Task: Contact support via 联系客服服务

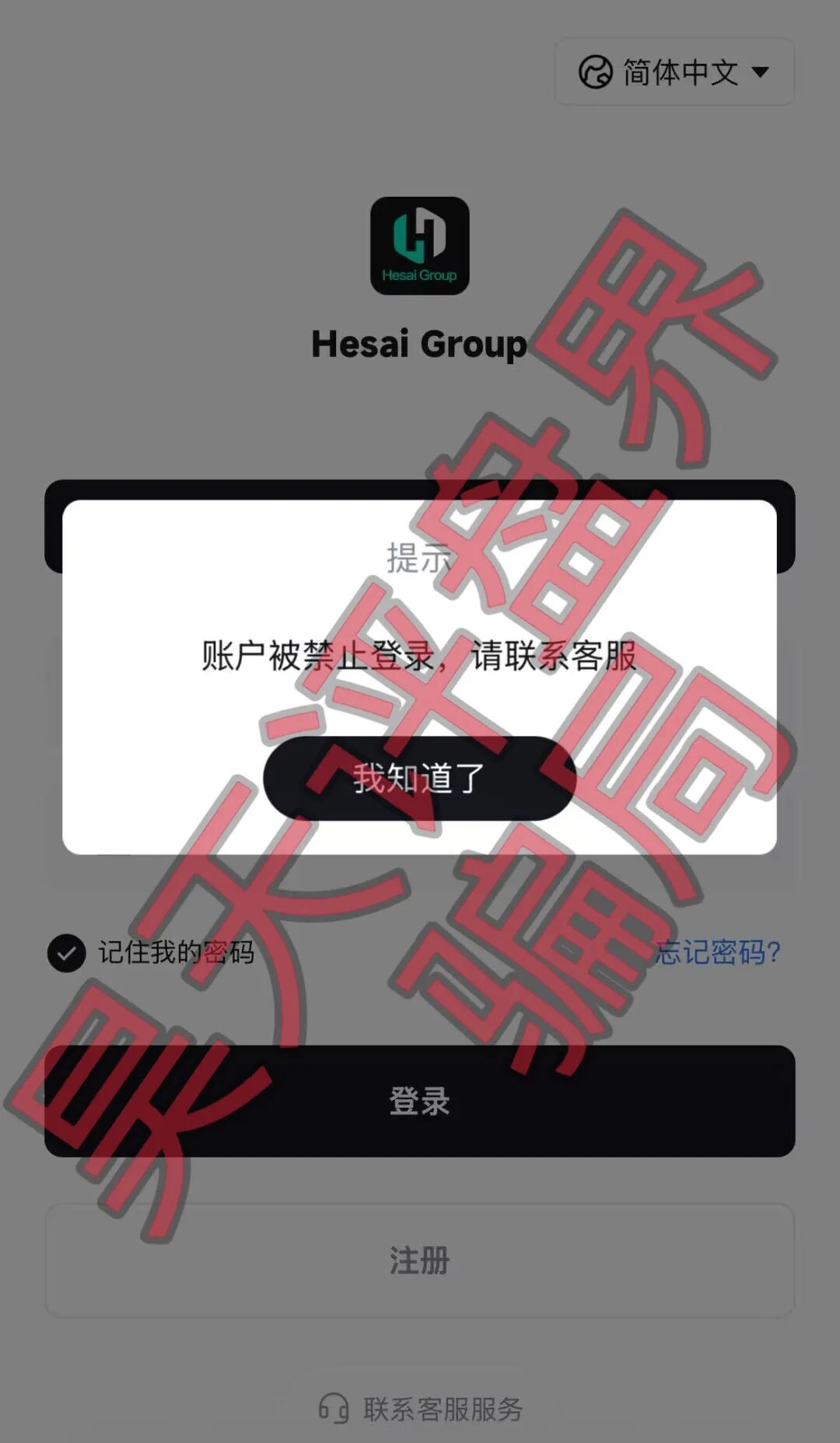Action: click(421, 1408)
